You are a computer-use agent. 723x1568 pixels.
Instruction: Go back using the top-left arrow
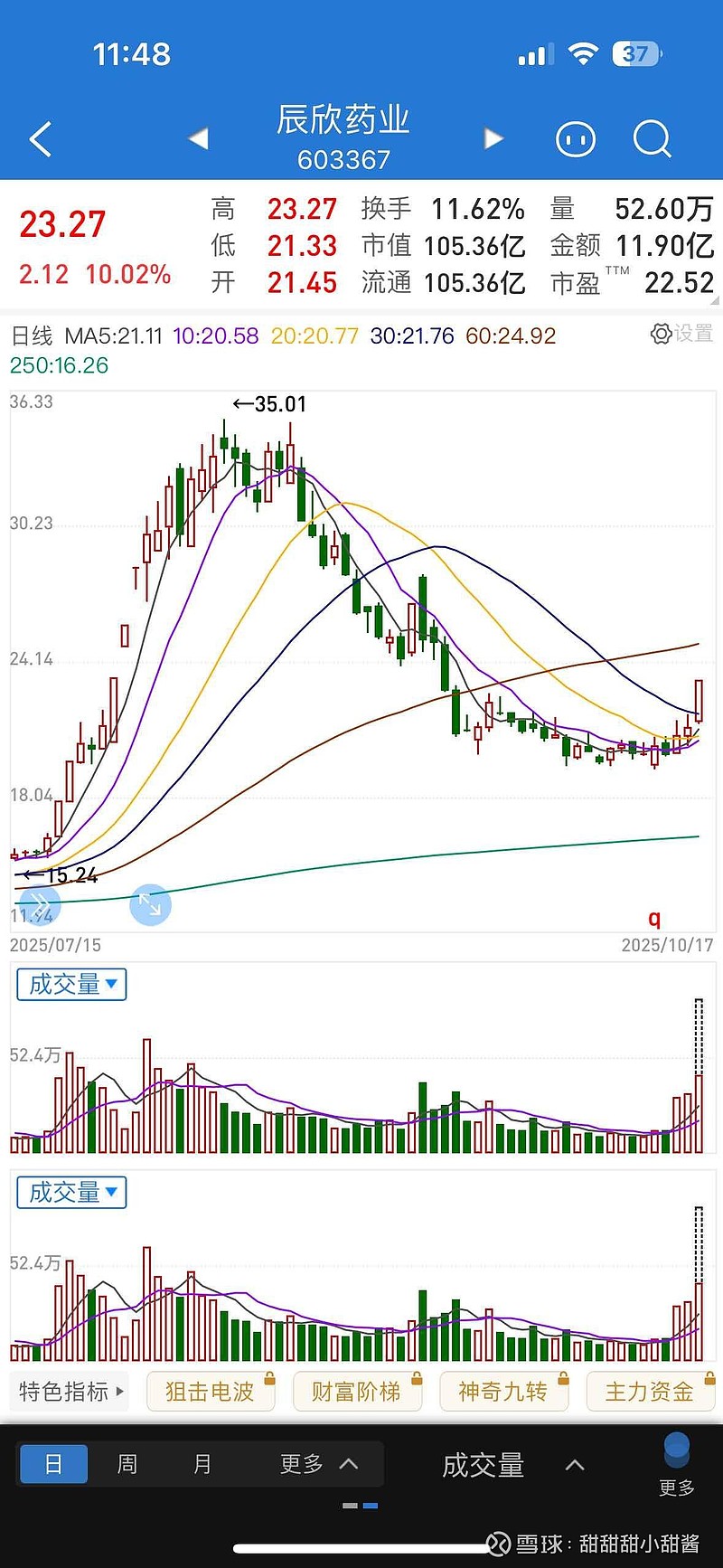point(41,139)
